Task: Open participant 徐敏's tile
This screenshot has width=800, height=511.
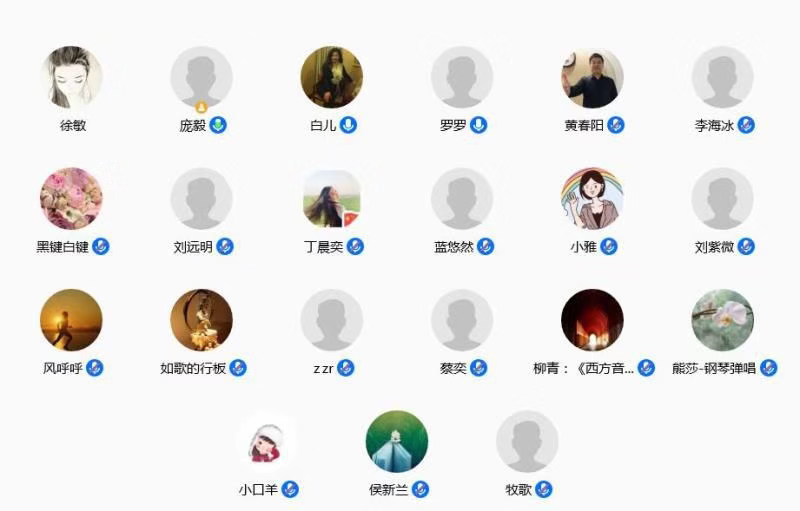Action: 72,78
